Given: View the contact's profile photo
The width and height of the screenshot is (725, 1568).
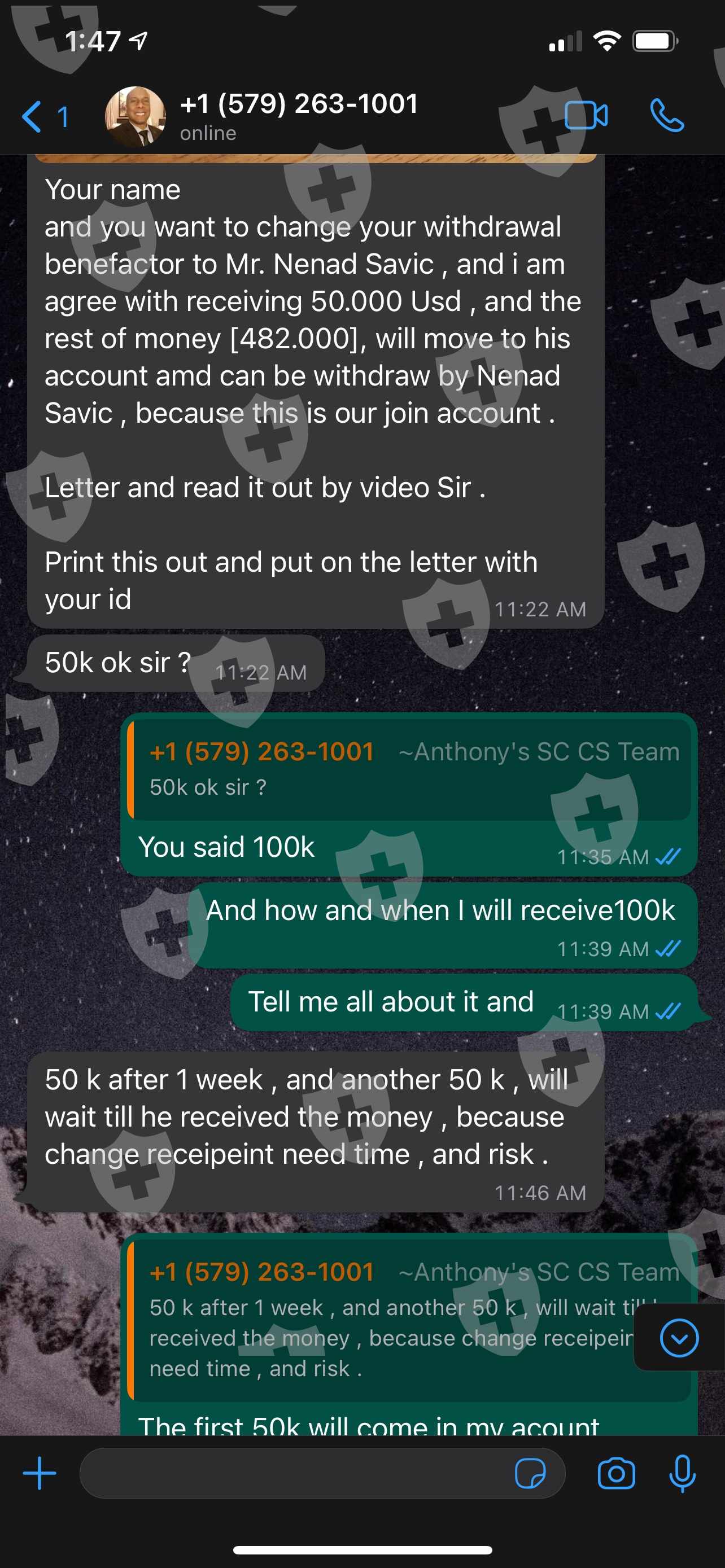Looking at the screenshot, I should 135,116.
